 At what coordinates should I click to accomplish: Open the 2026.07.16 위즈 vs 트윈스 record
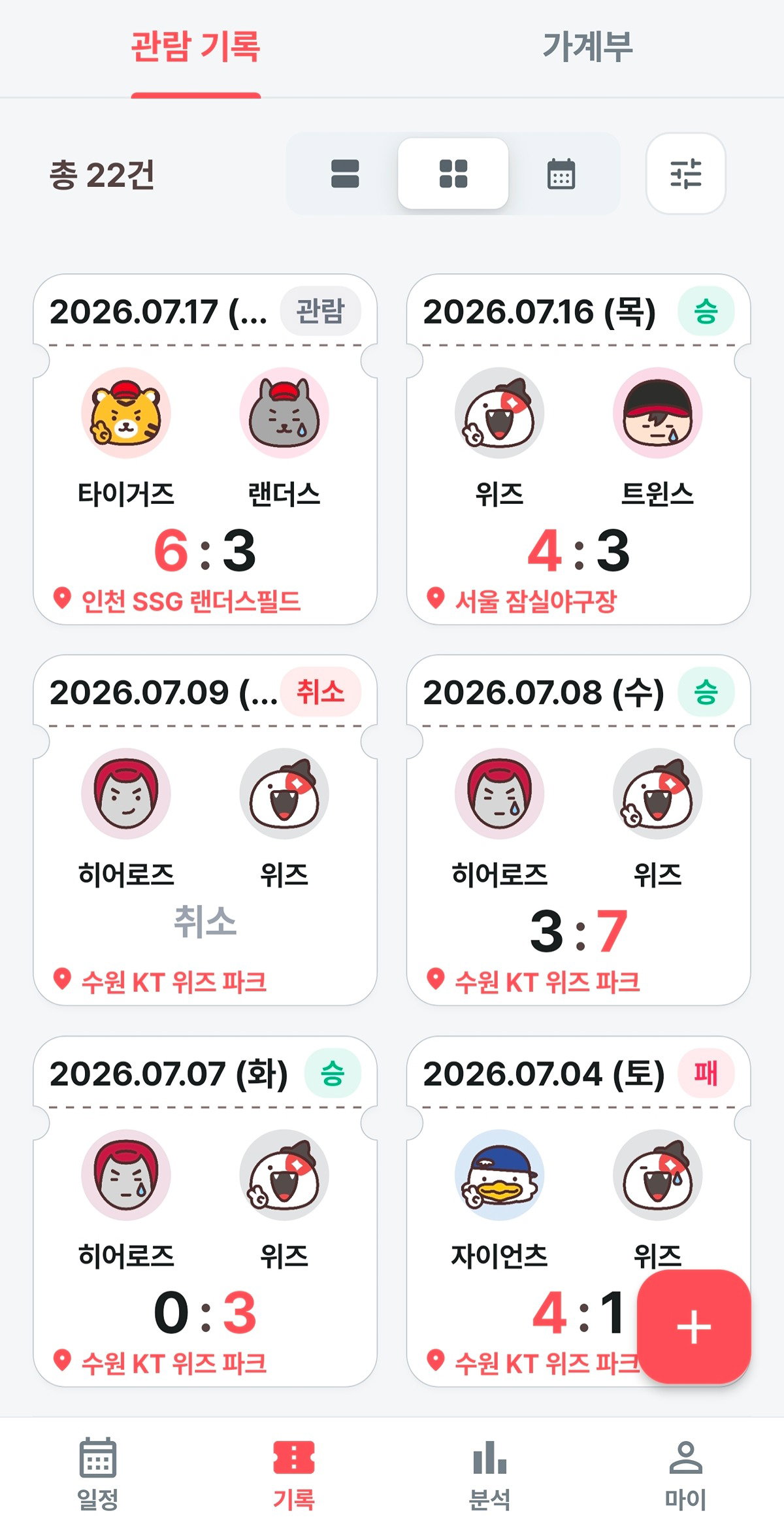(x=578, y=449)
